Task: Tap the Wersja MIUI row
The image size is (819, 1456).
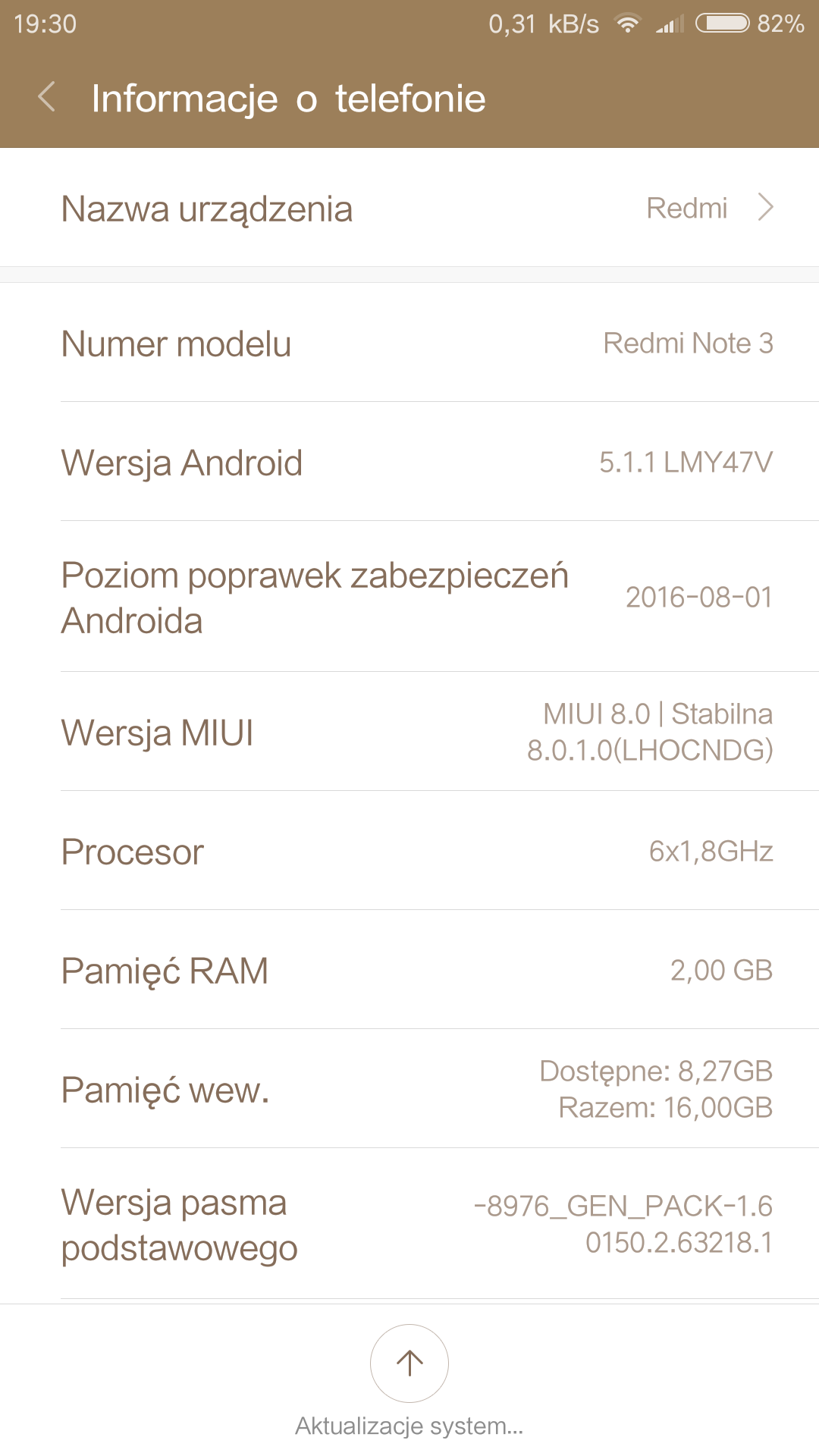Action: [x=409, y=732]
